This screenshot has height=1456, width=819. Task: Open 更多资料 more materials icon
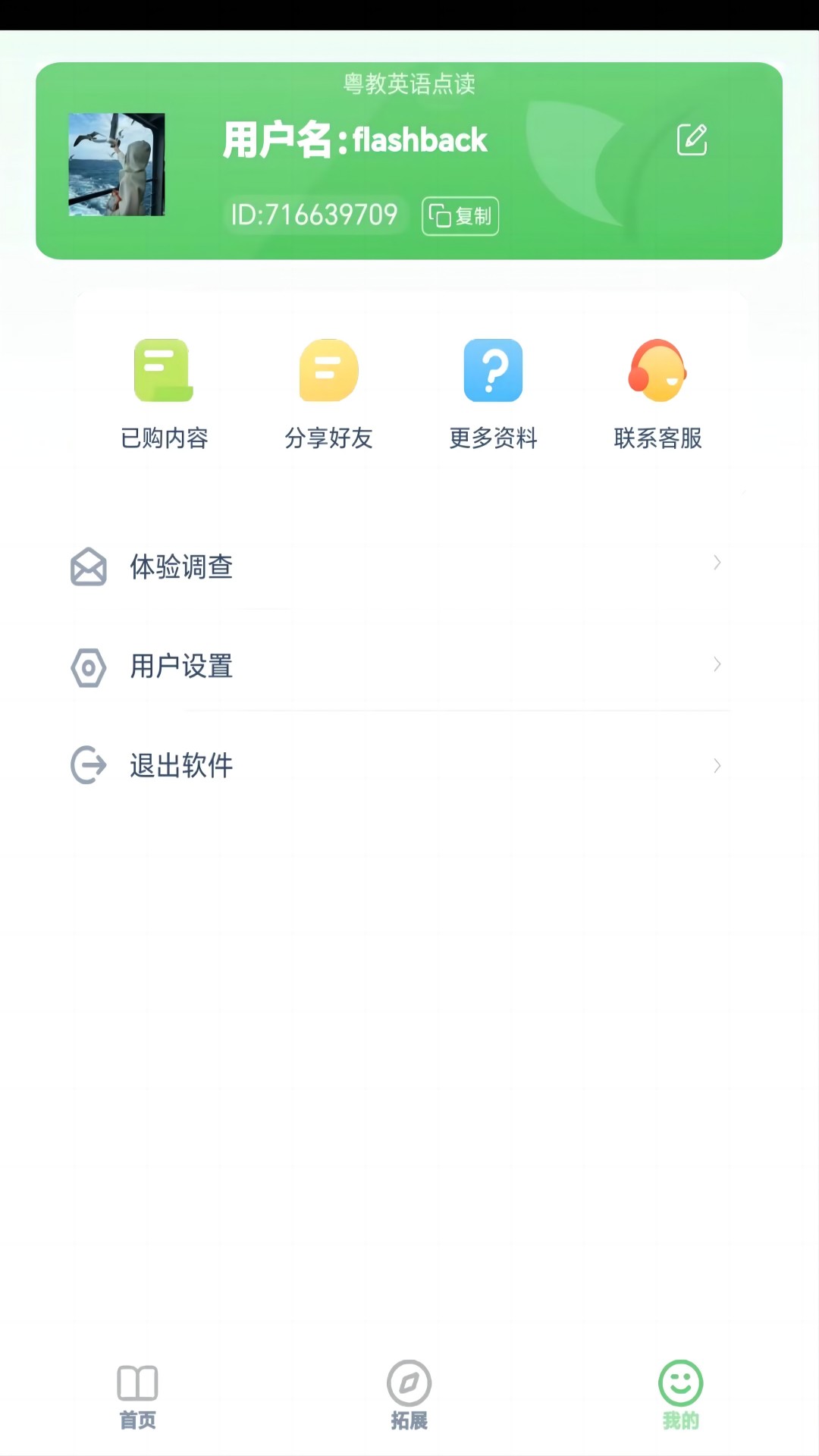pos(493,372)
